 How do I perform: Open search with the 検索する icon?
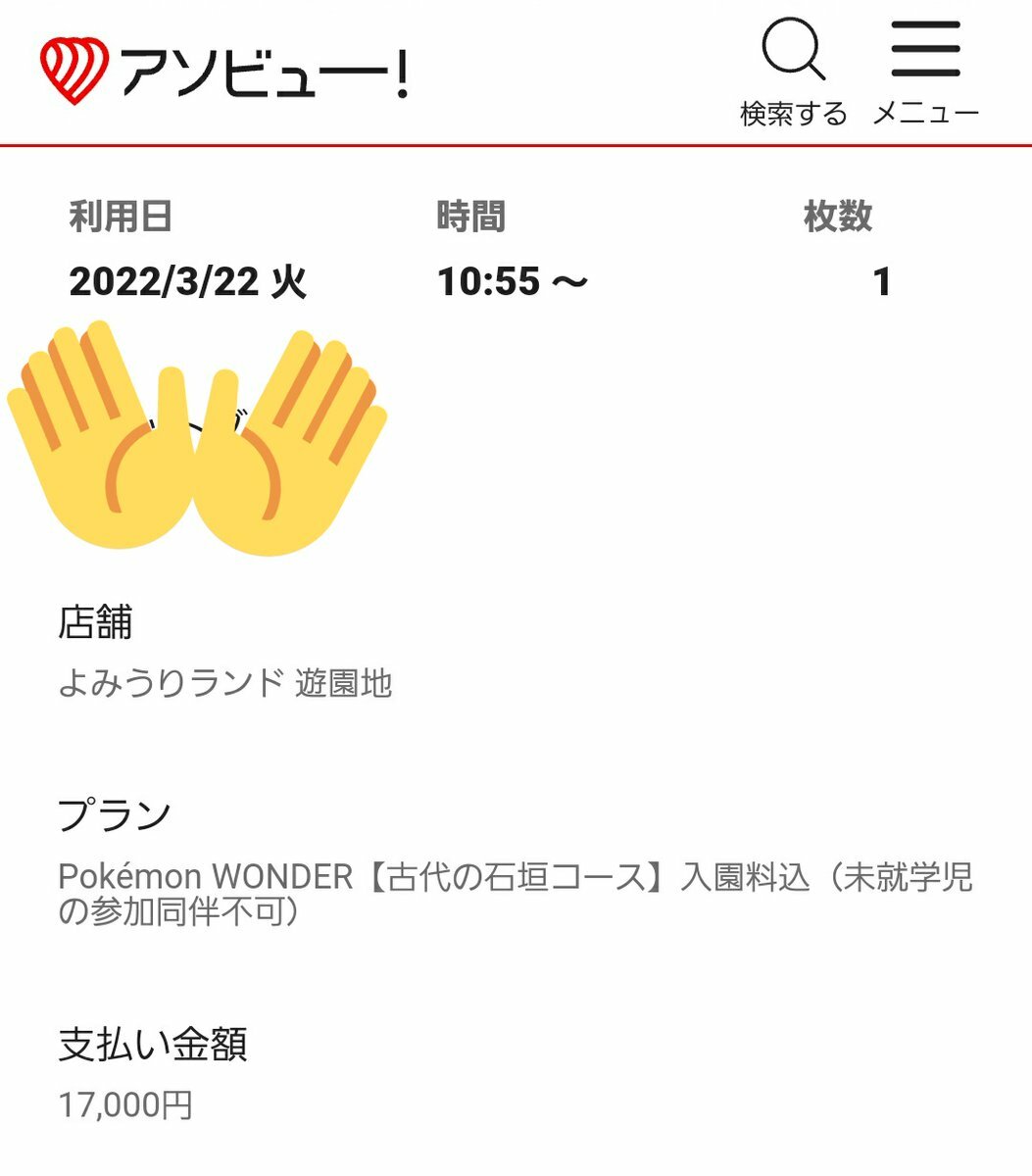click(793, 73)
